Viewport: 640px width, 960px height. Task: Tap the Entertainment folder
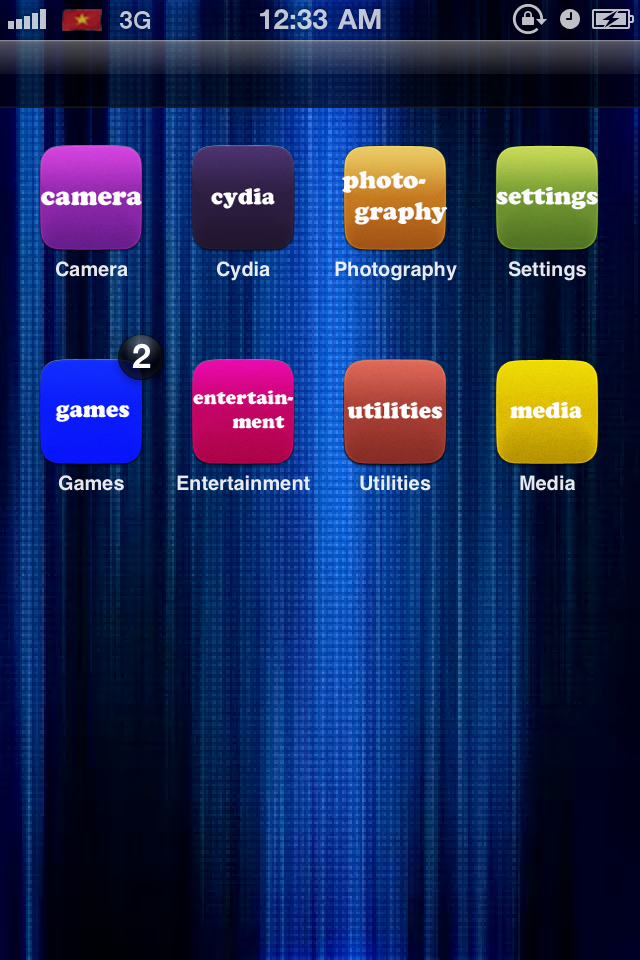[243, 411]
